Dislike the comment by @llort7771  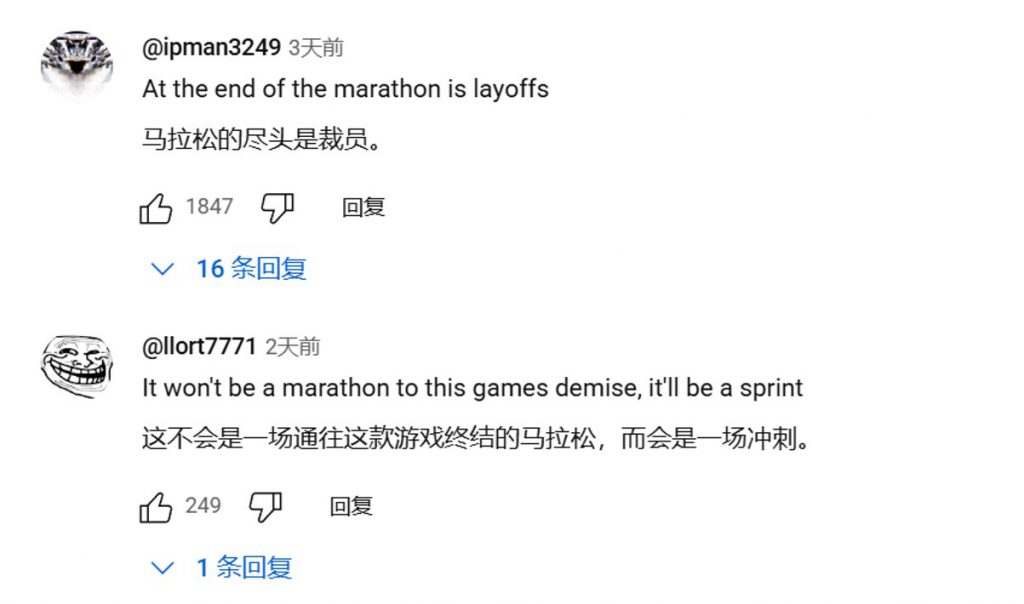[265, 507]
